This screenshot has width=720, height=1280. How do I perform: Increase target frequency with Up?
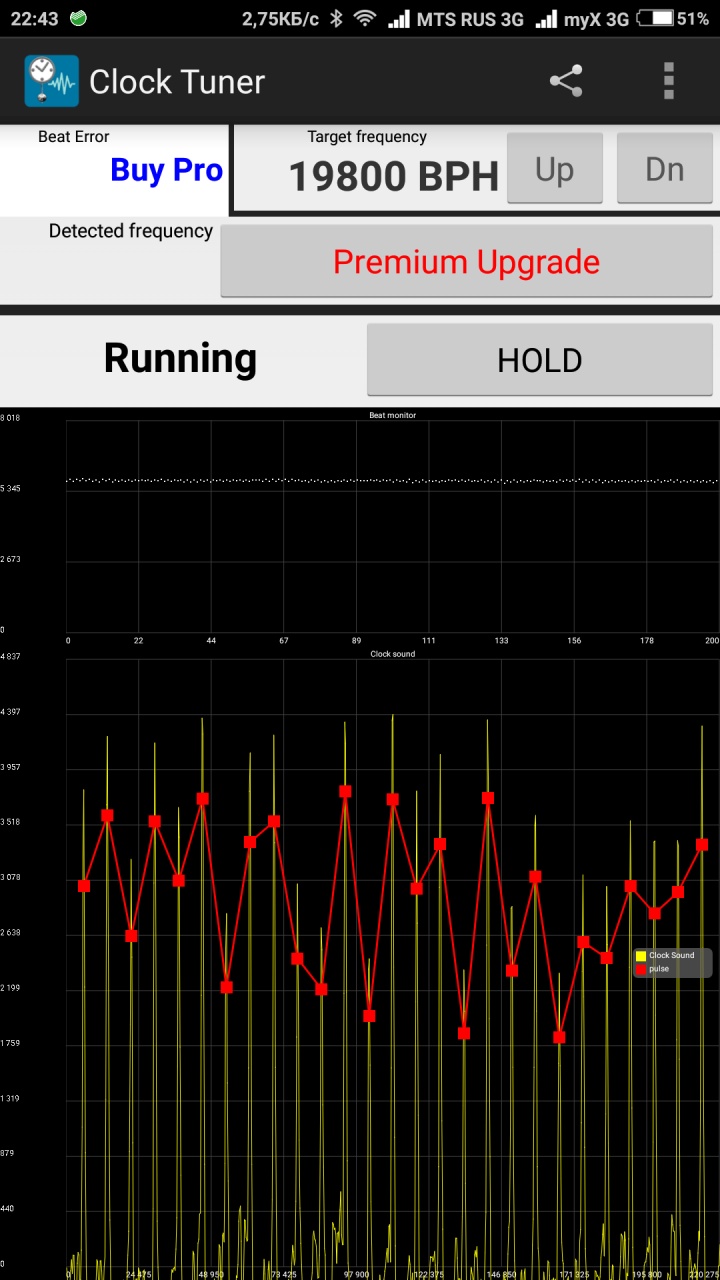555,169
